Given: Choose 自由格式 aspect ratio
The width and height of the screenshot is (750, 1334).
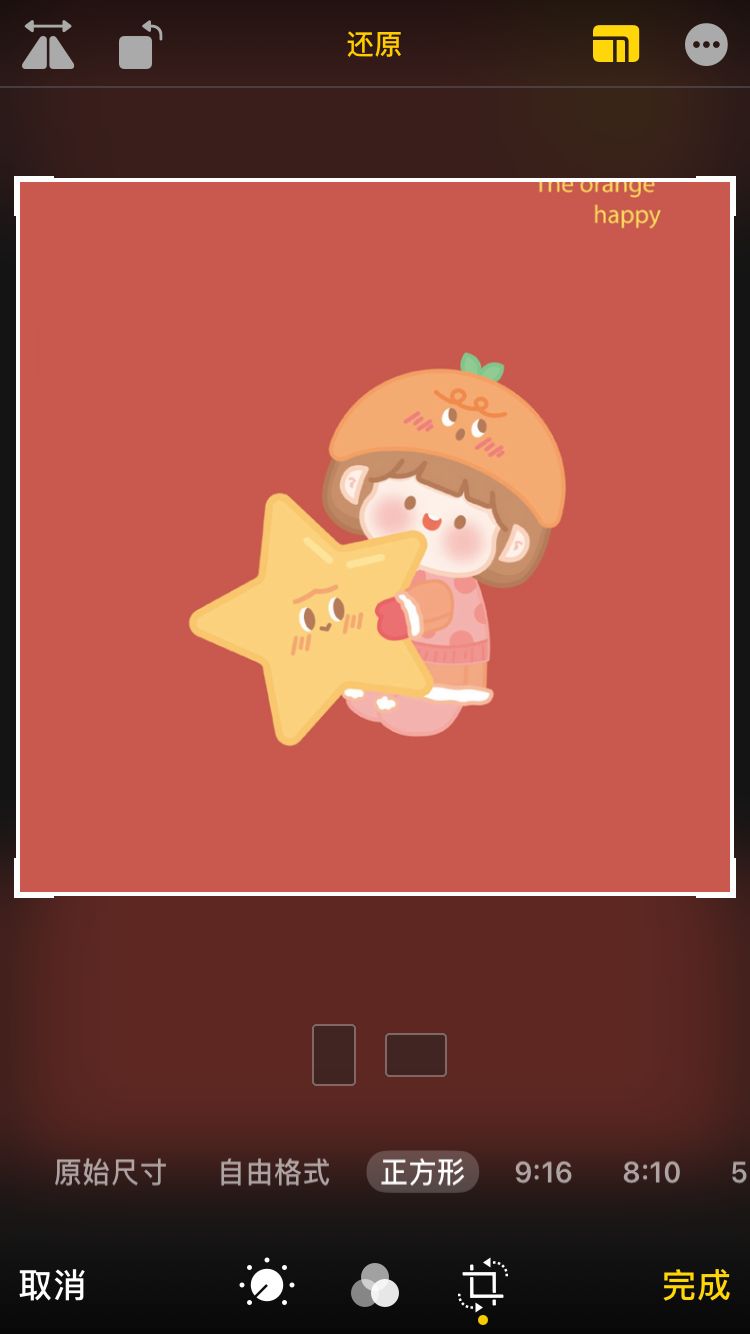Looking at the screenshot, I should [x=274, y=1172].
